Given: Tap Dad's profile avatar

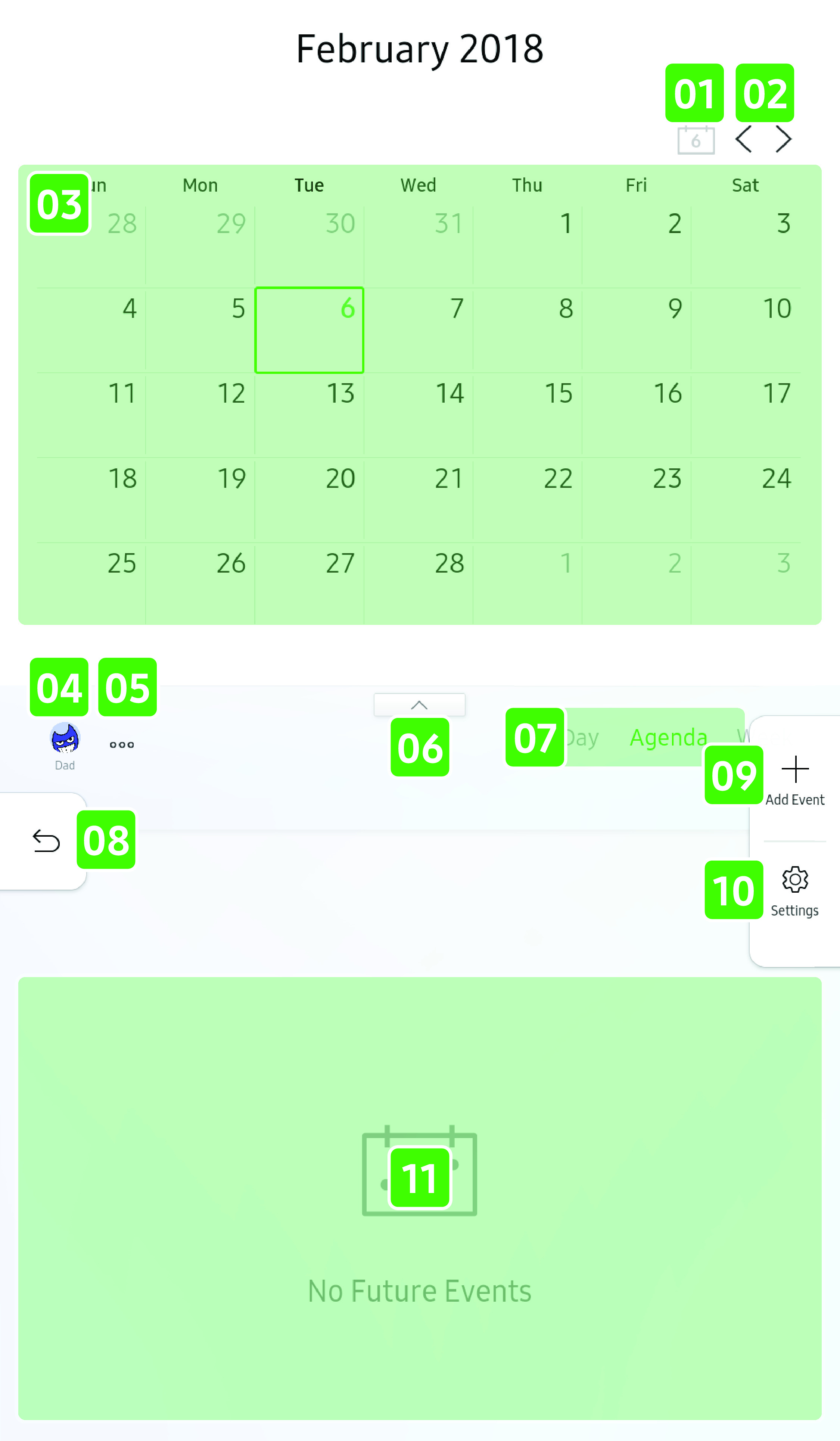Looking at the screenshot, I should (x=65, y=739).
